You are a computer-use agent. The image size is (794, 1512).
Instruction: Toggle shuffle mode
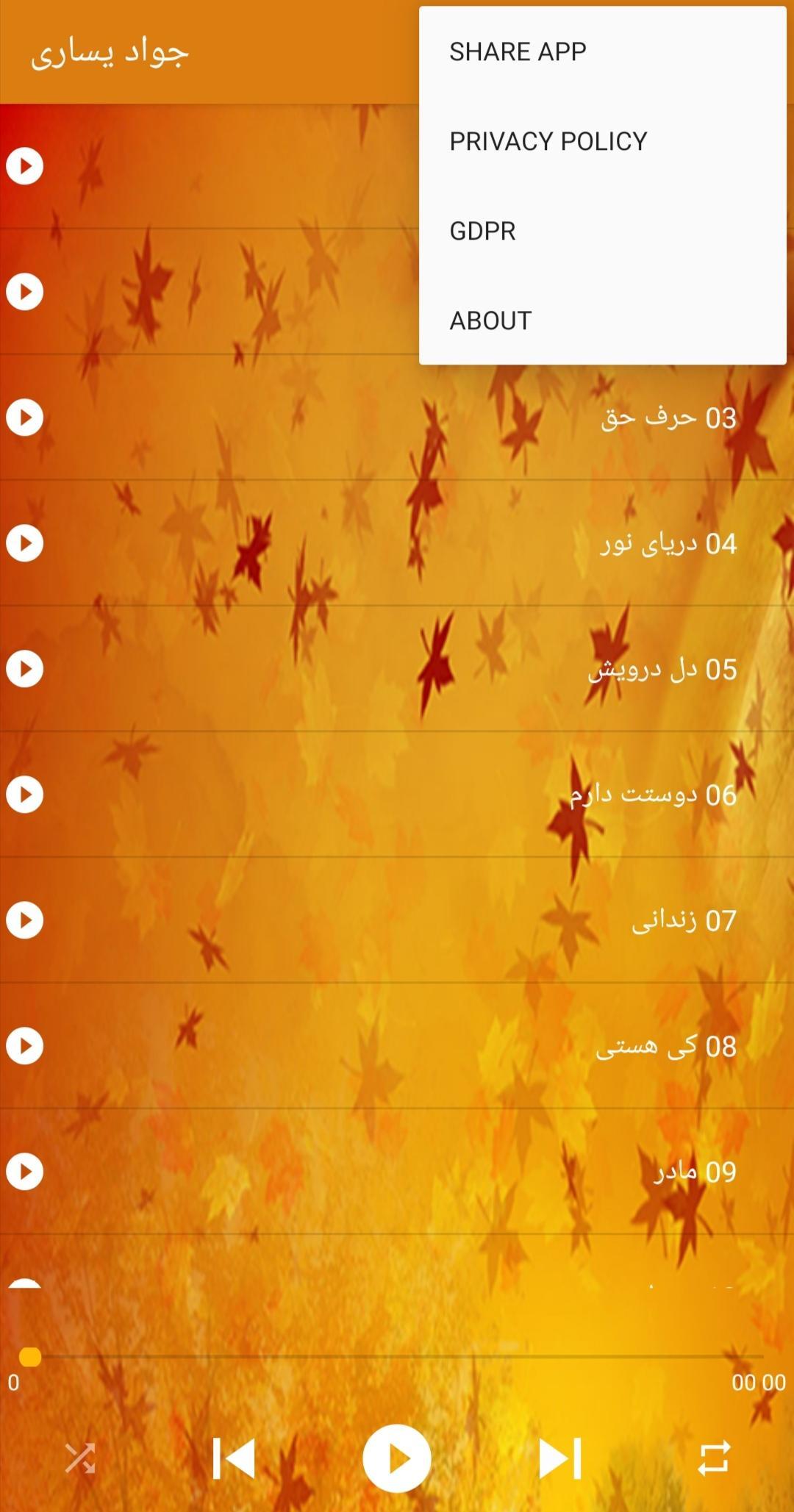pyautogui.click(x=80, y=1458)
